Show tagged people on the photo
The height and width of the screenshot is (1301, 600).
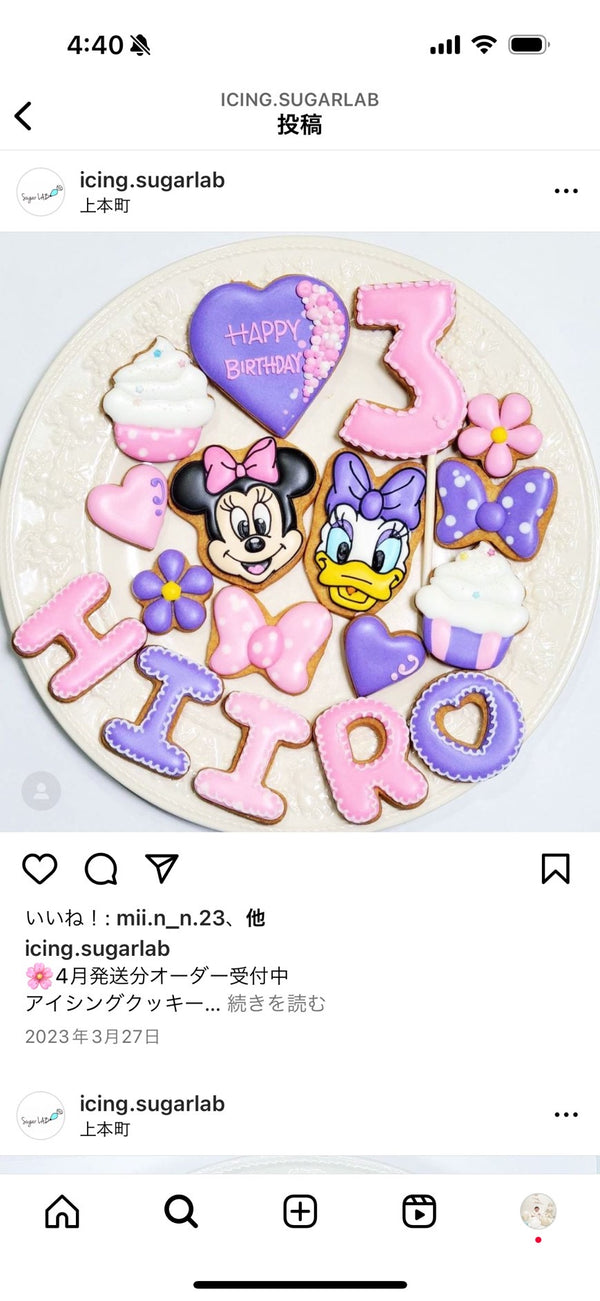(41, 791)
